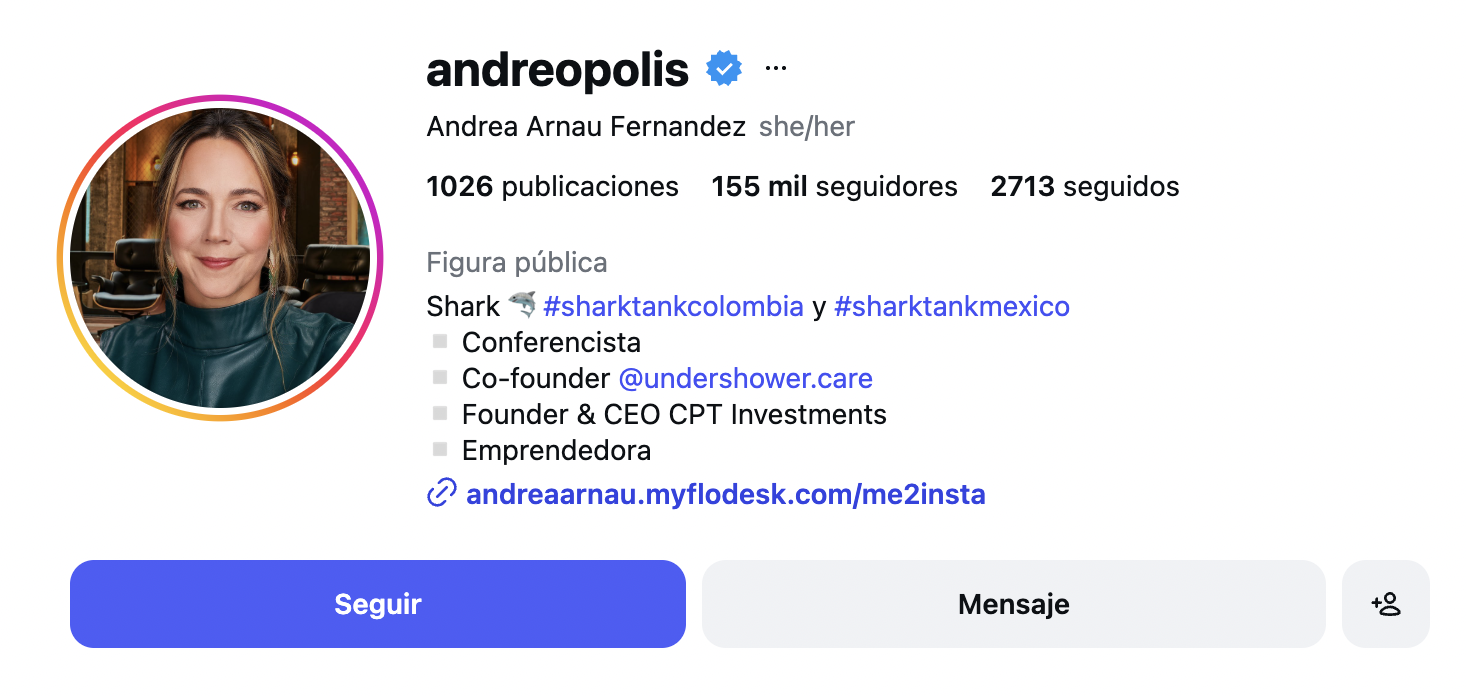Open the andreaarnau.myflodesk.com/me2insta link
Screen dimensions: 1466x696
click(725, 494)
